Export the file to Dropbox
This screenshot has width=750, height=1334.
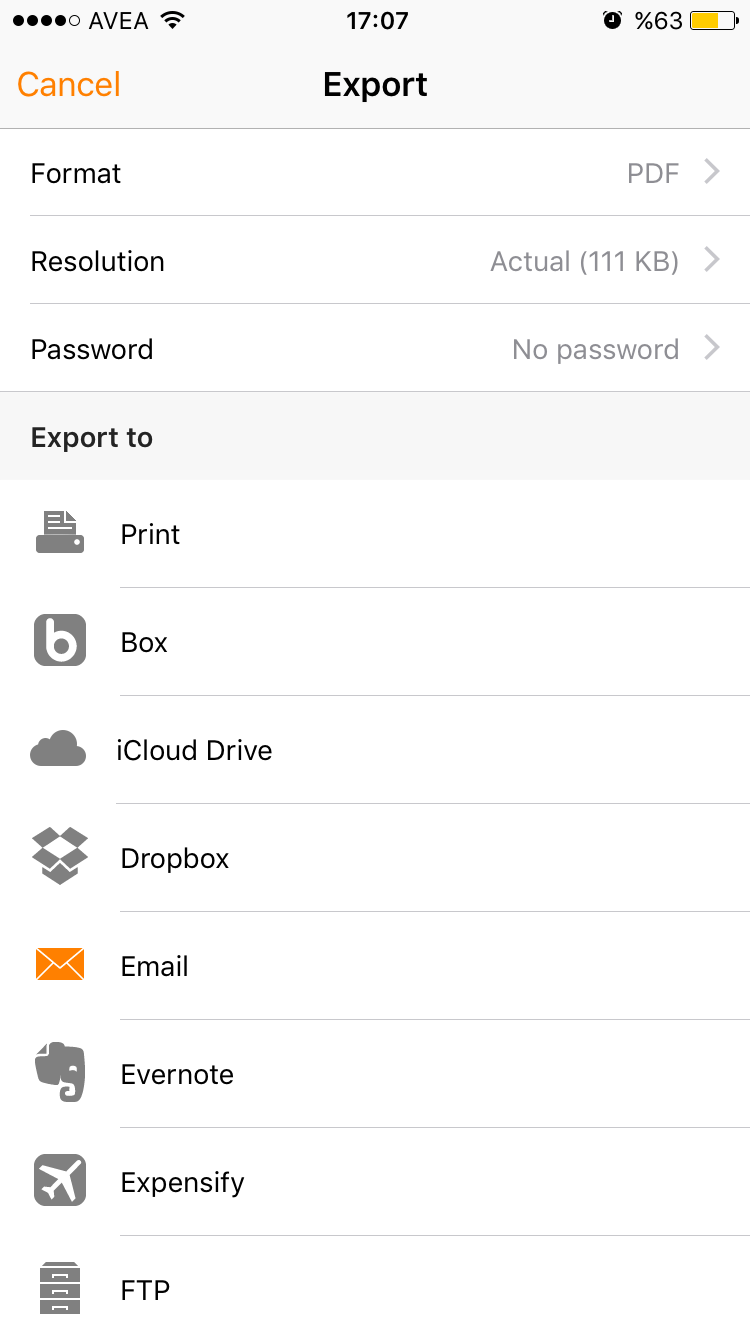tap(375, 858)
